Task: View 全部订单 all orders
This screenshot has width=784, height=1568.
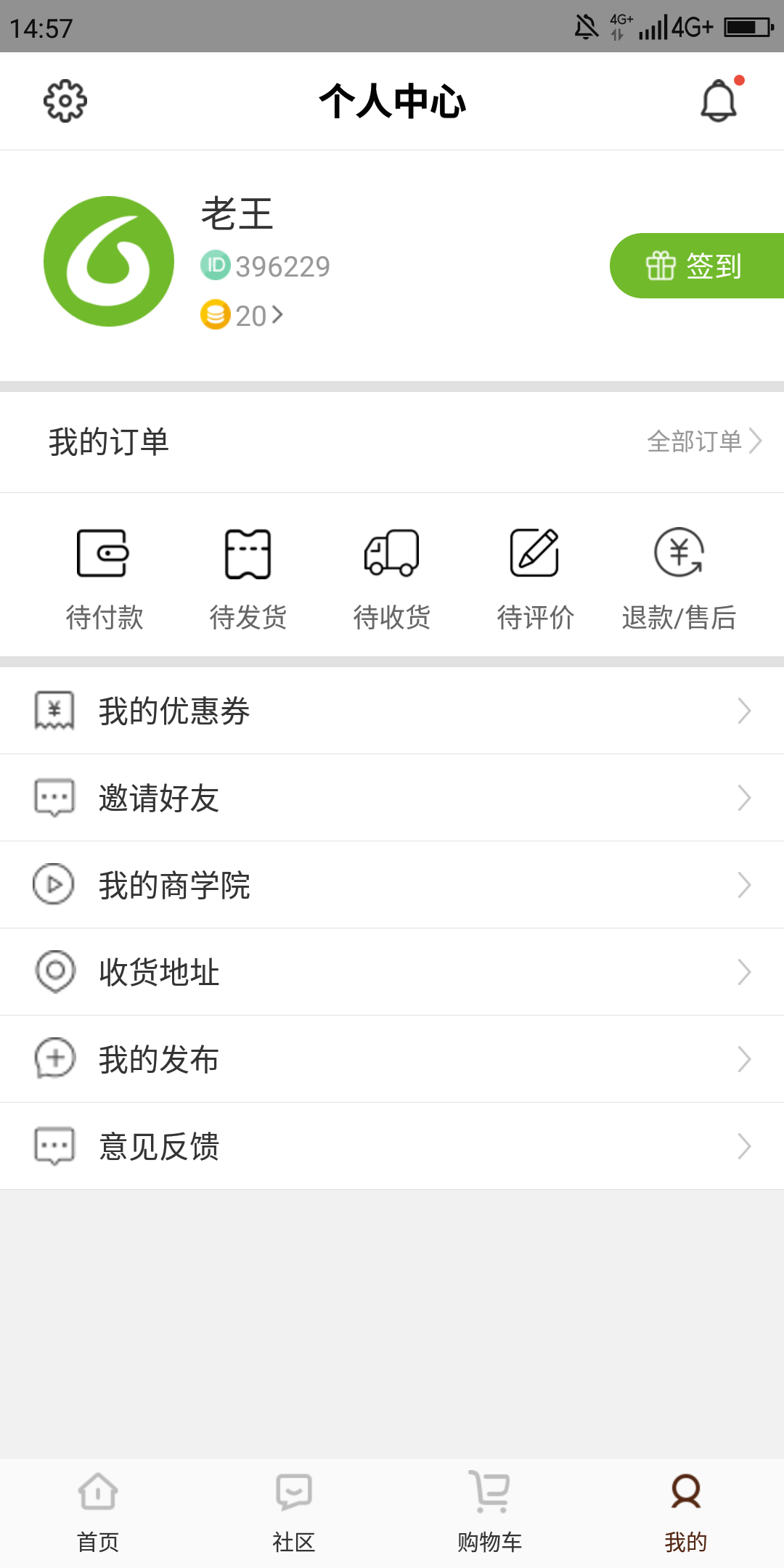Action: click(x=703, y=441)
